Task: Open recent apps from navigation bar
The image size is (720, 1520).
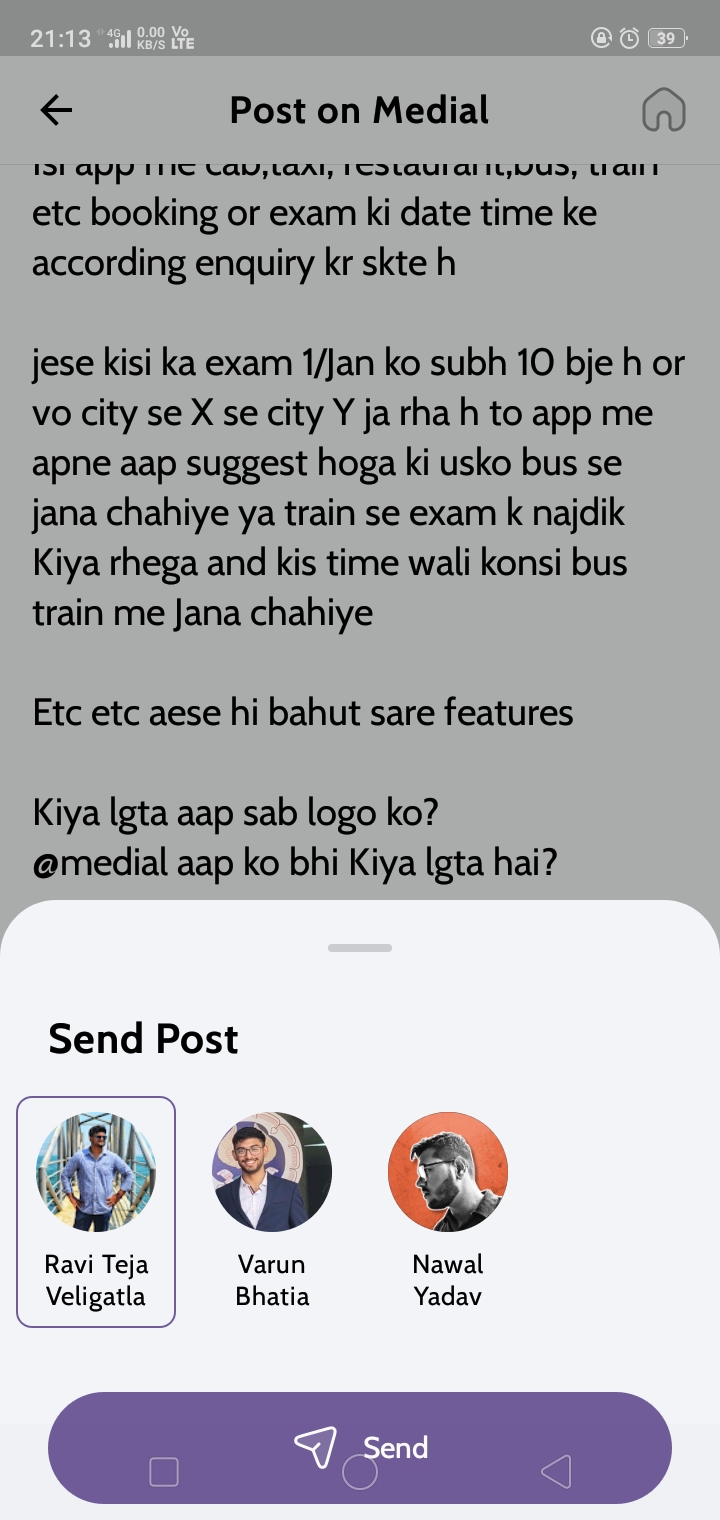Action: 164,1472
